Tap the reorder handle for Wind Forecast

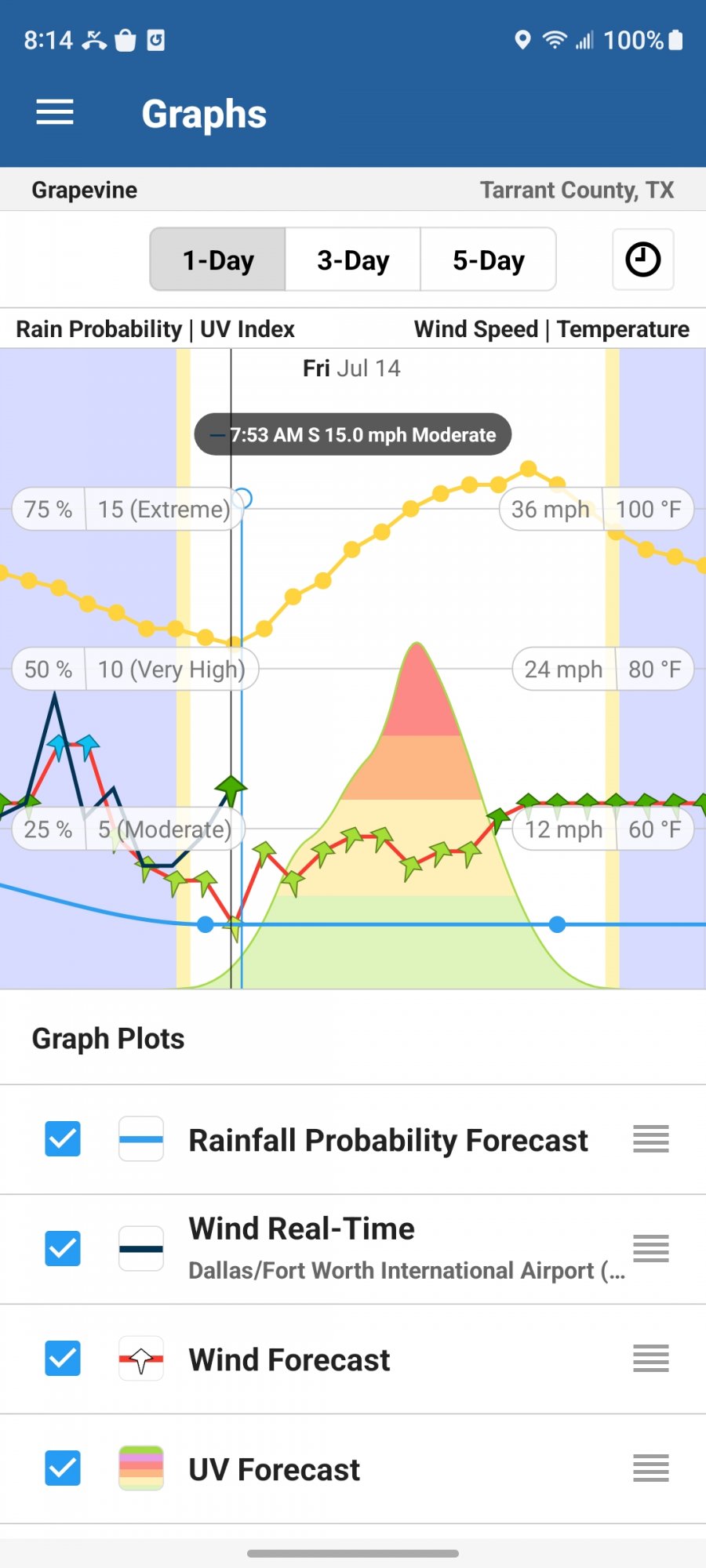pyautogui.click(x=651, y=1359)
